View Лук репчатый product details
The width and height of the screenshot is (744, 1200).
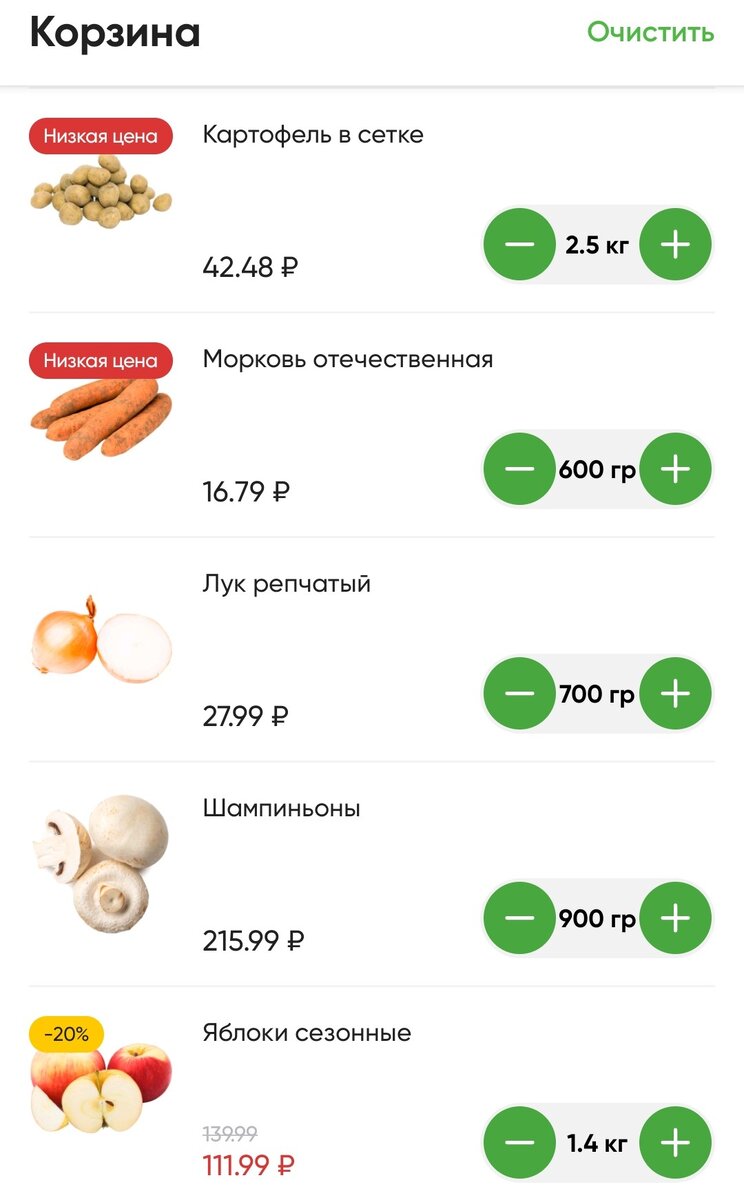(x=286, y=584)
